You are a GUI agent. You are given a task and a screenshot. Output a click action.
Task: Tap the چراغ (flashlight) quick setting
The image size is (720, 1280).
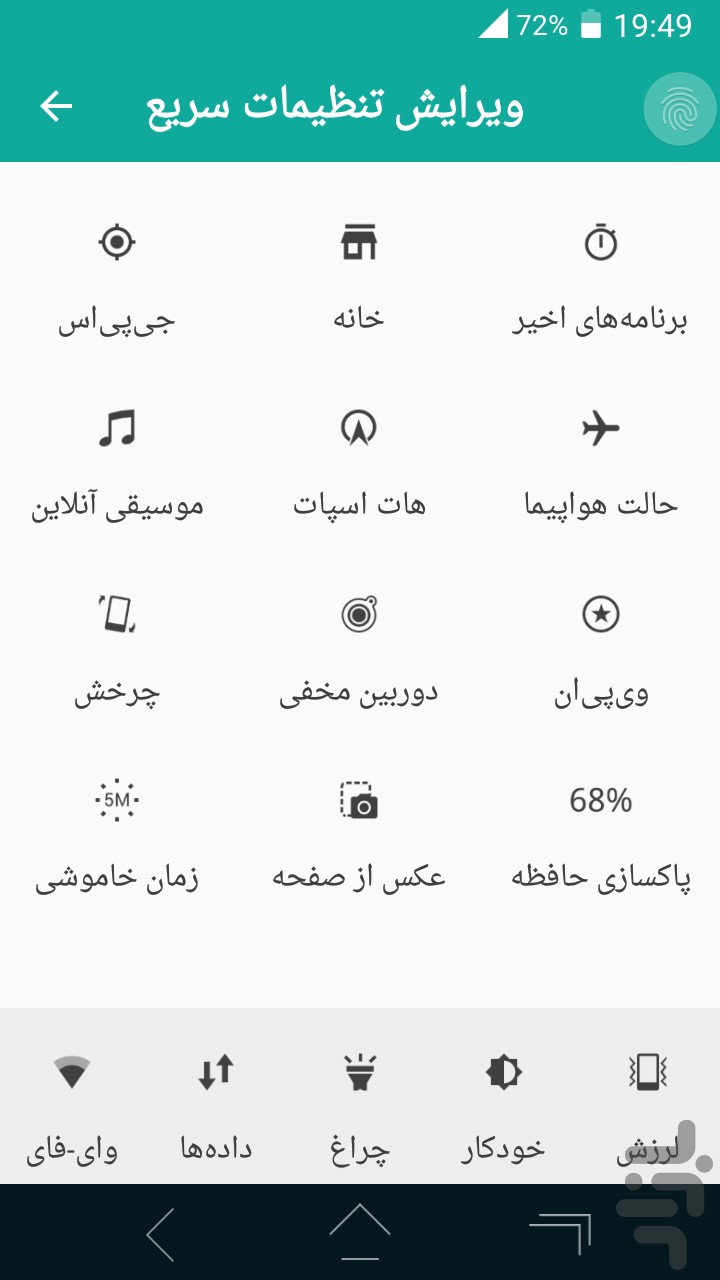tap(360, 1108)
